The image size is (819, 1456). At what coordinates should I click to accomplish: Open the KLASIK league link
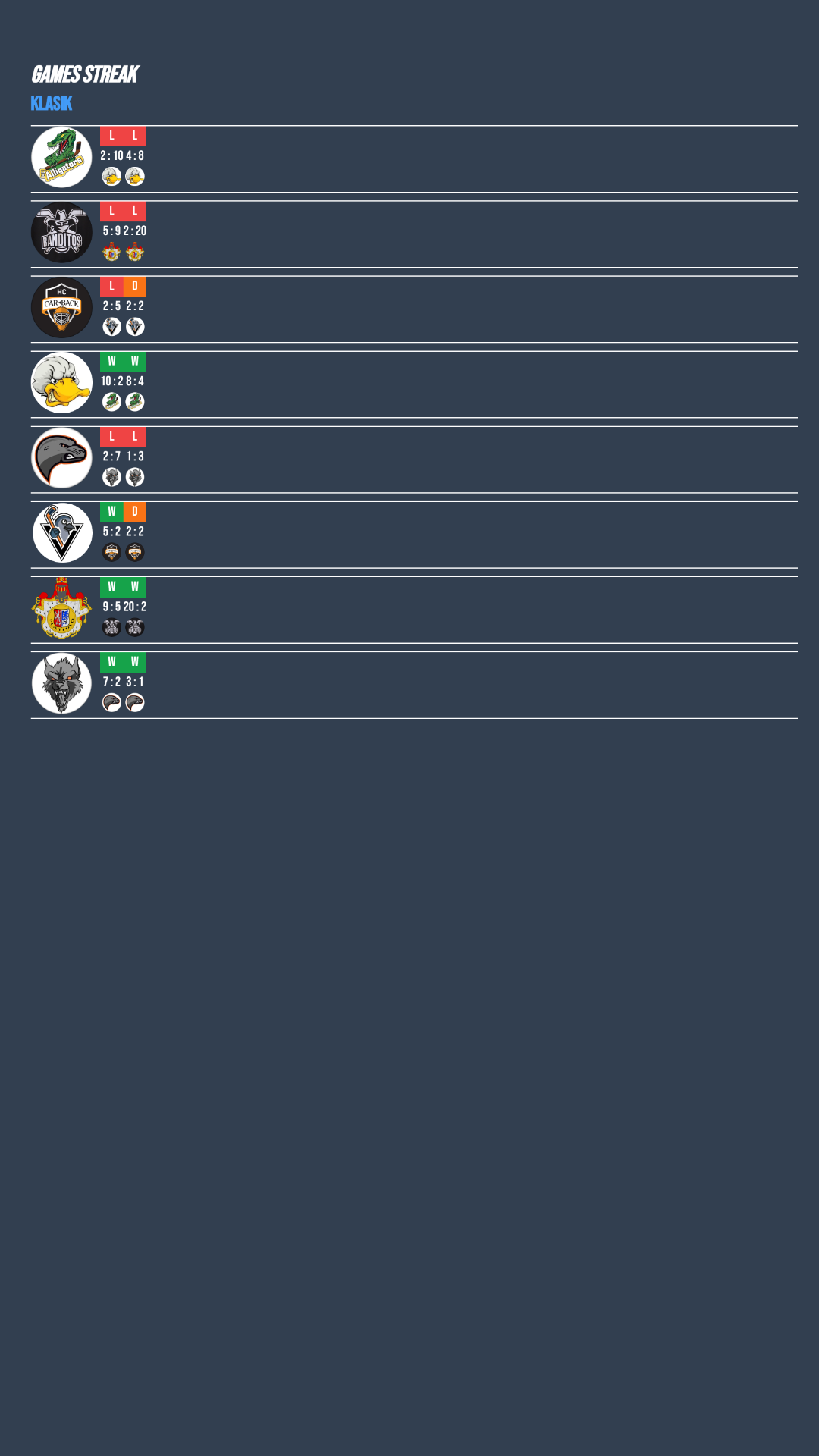click(52, 104)
